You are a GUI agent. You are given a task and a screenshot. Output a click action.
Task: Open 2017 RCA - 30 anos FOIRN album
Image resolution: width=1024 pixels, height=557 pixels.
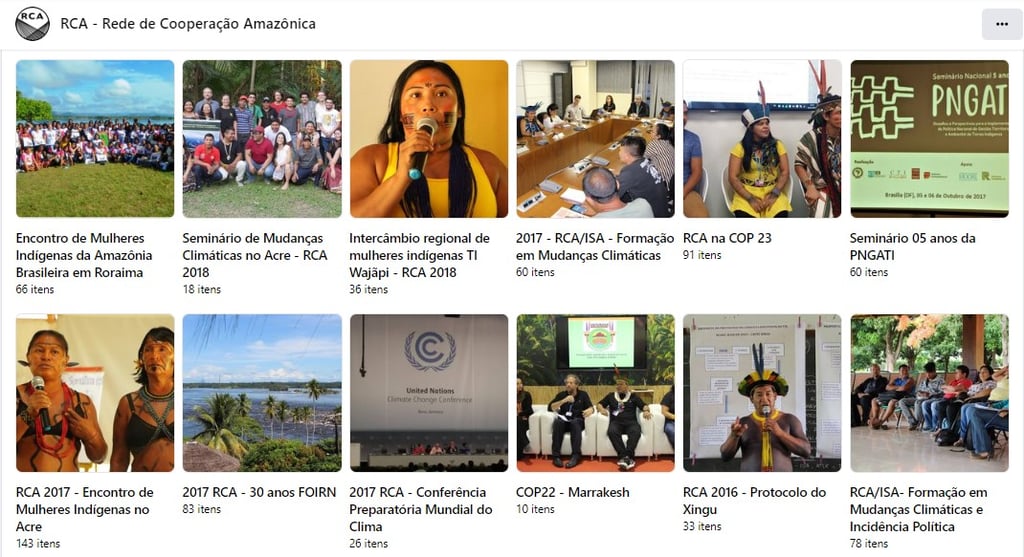click(262, 393)
